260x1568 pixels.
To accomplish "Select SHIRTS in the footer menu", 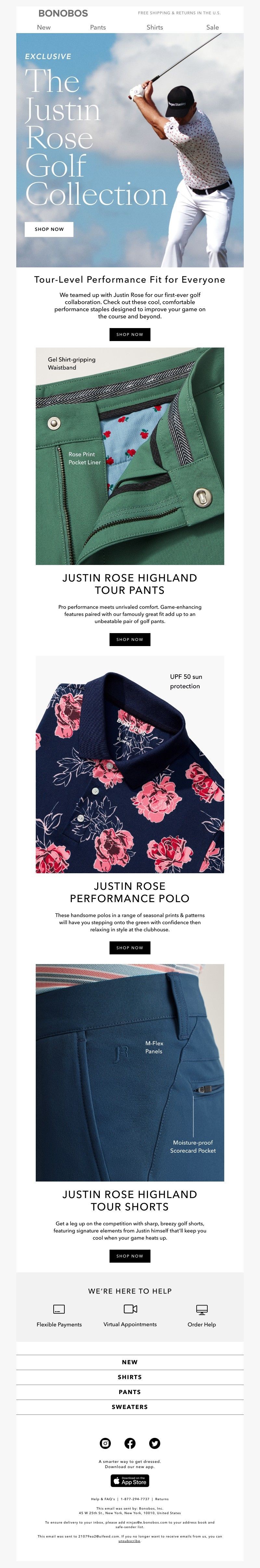I will point(129,1377).
